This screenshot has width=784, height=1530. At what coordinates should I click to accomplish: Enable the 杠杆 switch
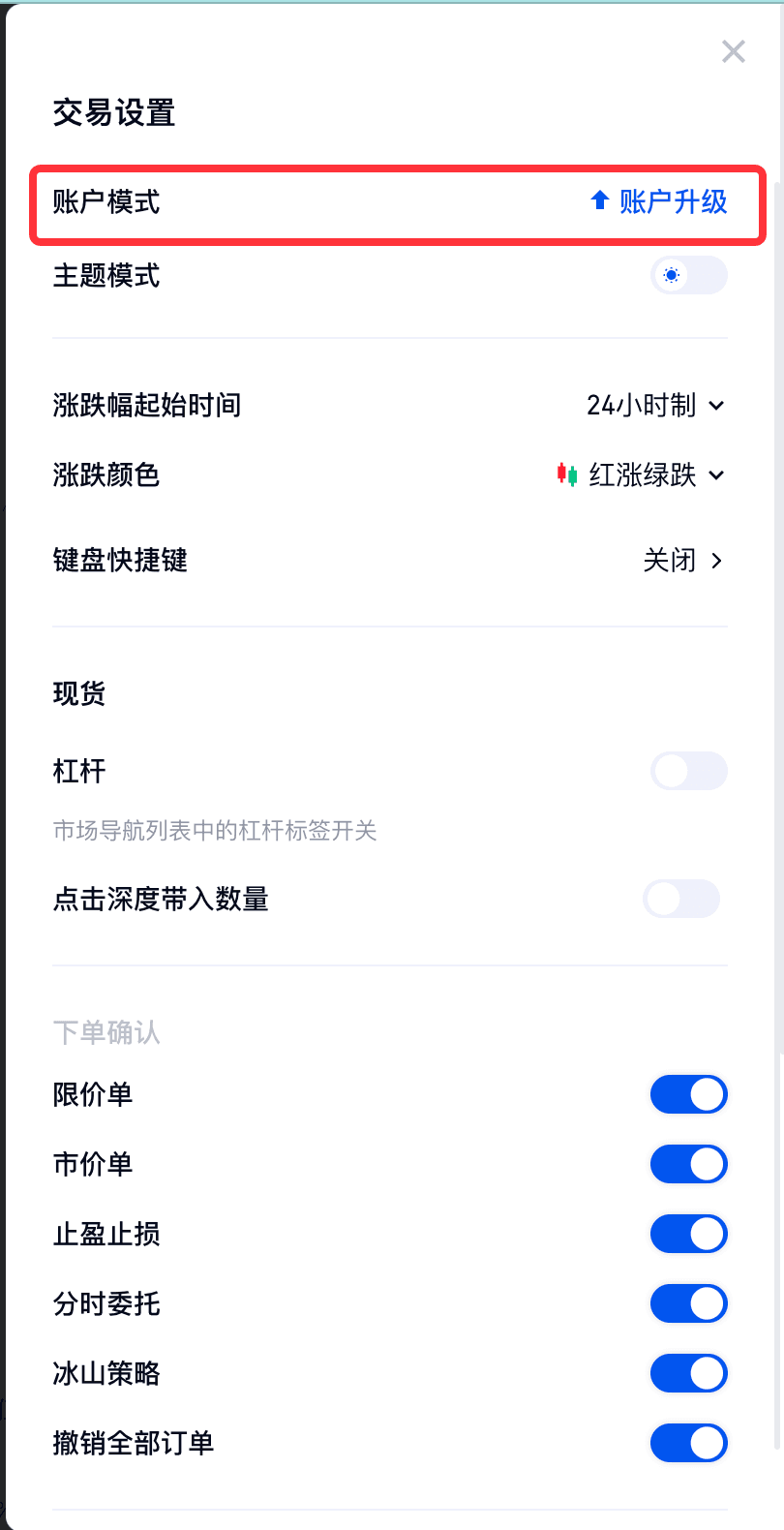(x=688, y=772)
